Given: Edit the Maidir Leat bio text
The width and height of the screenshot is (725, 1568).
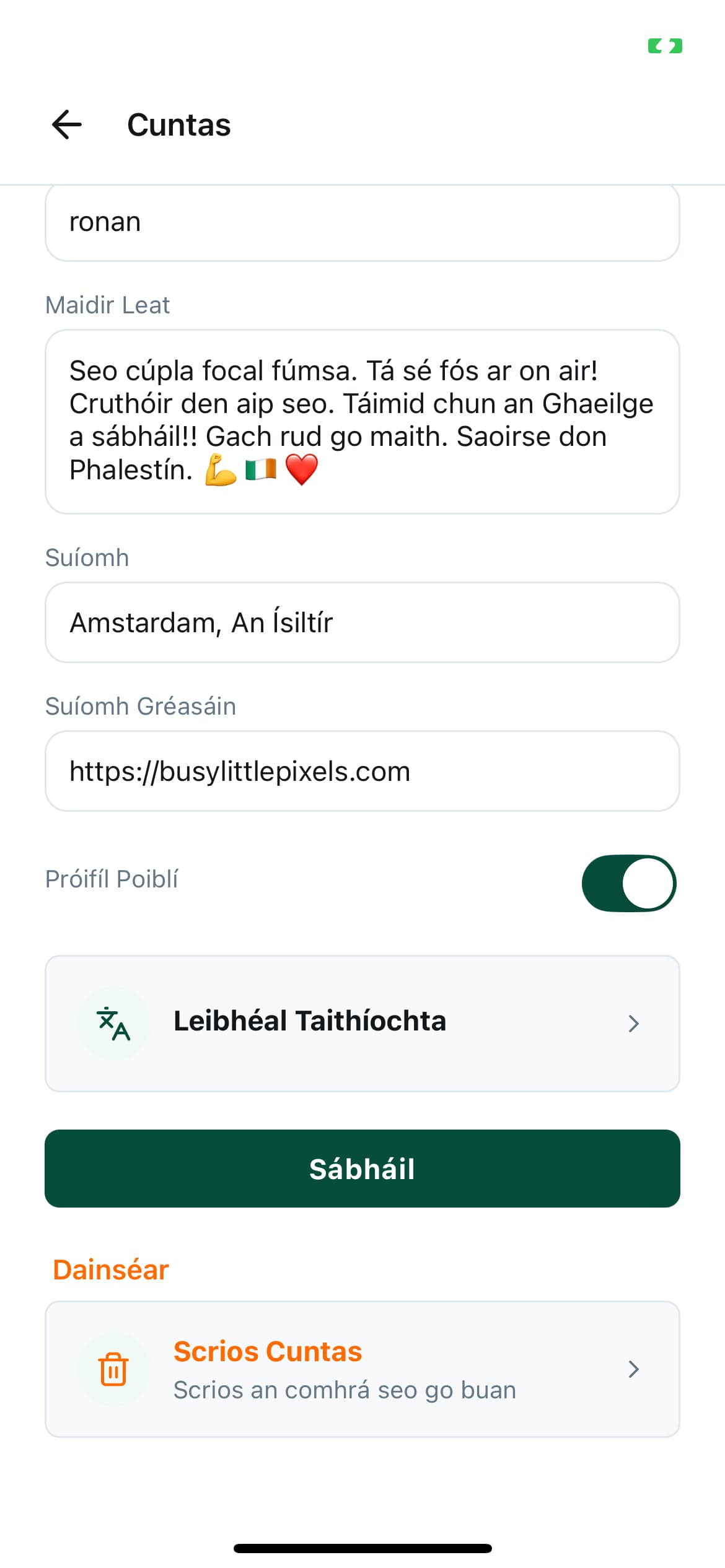Looking at the screenshot, I should tap(362, 421).
